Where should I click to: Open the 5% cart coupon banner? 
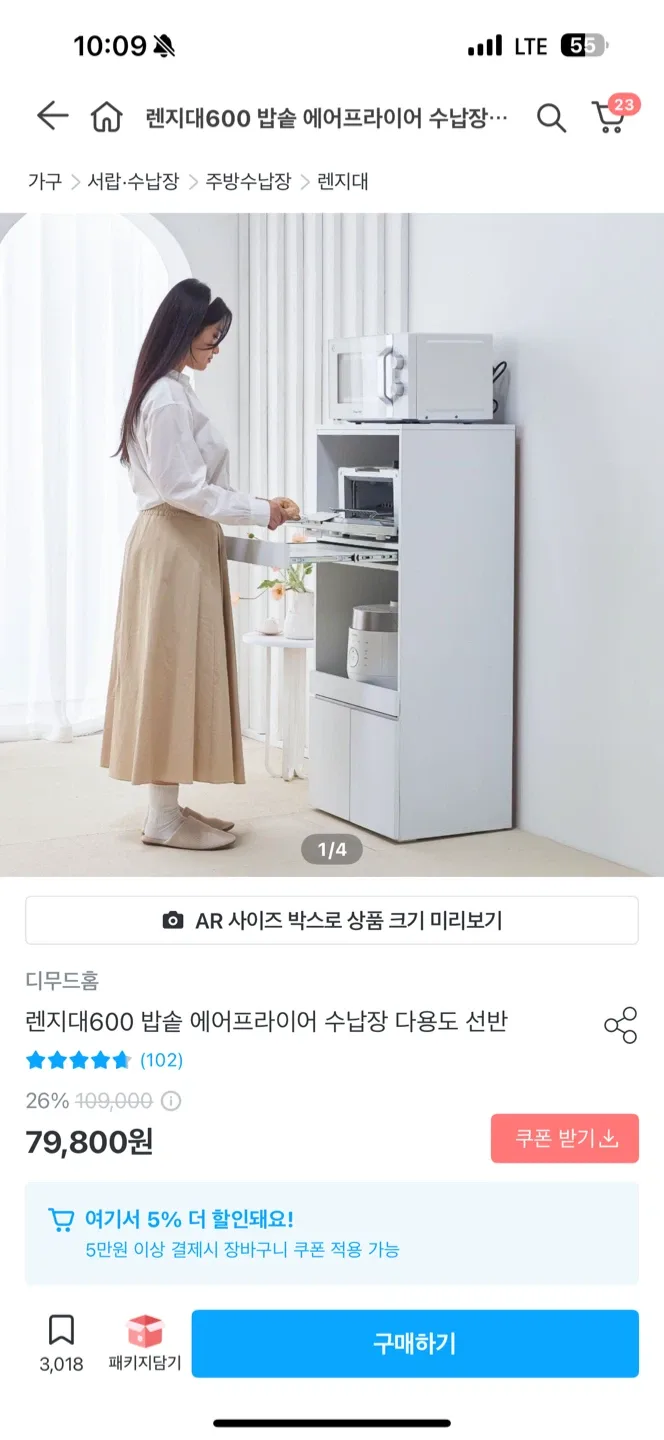pos(332,1233)
